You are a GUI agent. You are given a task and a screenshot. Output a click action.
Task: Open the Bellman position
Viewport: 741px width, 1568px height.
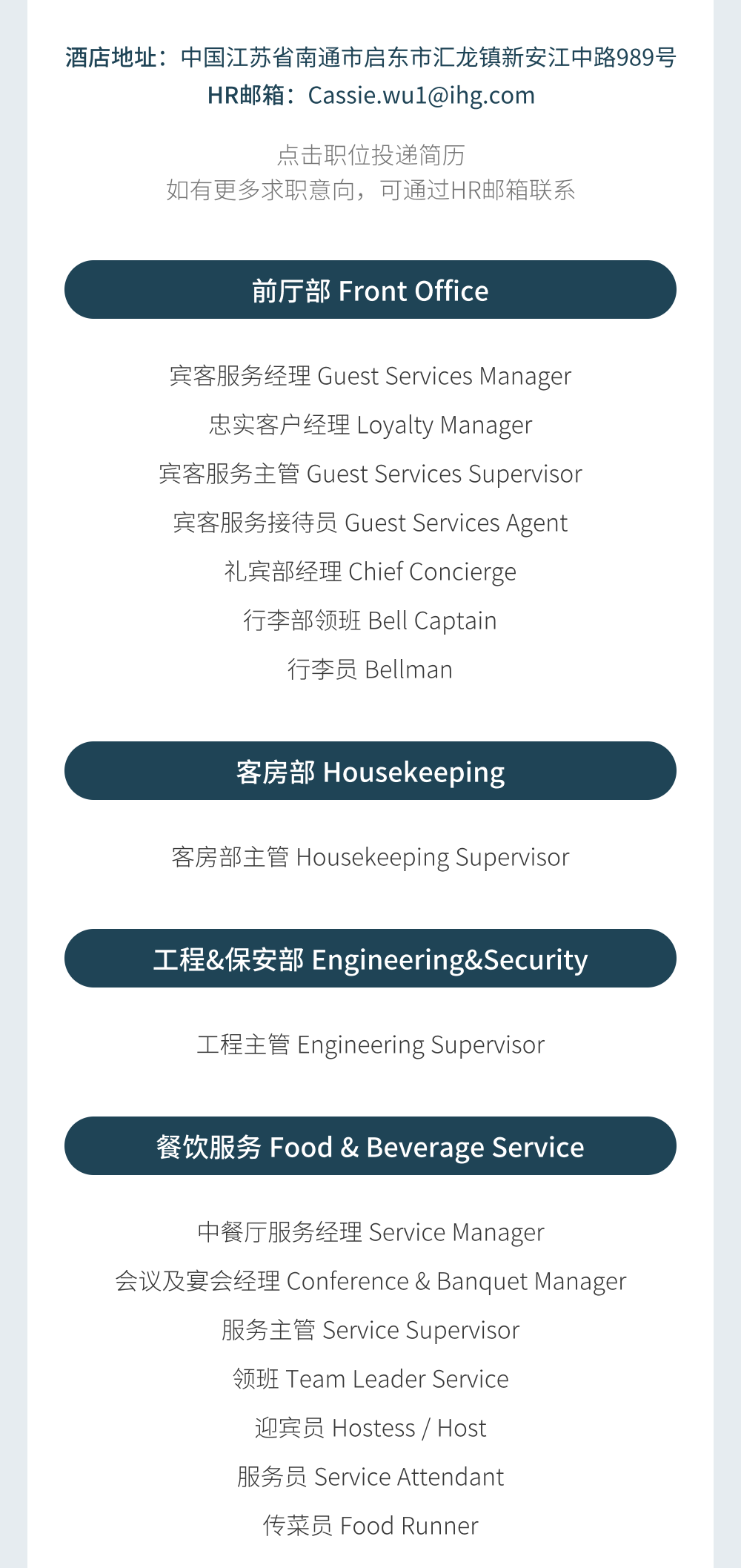pyautogui.click(x=370, y=670)
